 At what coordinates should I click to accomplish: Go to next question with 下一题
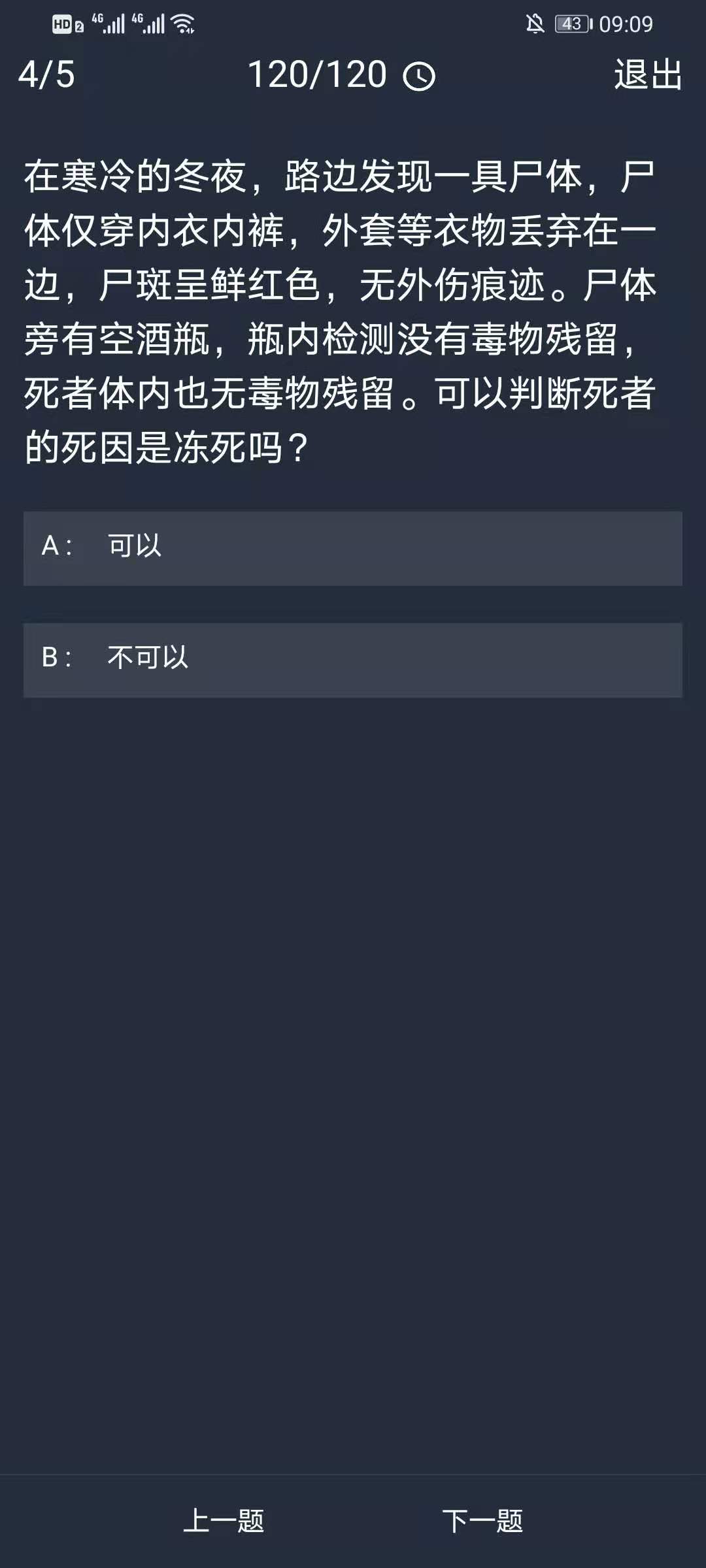[x=482, y=1521]
